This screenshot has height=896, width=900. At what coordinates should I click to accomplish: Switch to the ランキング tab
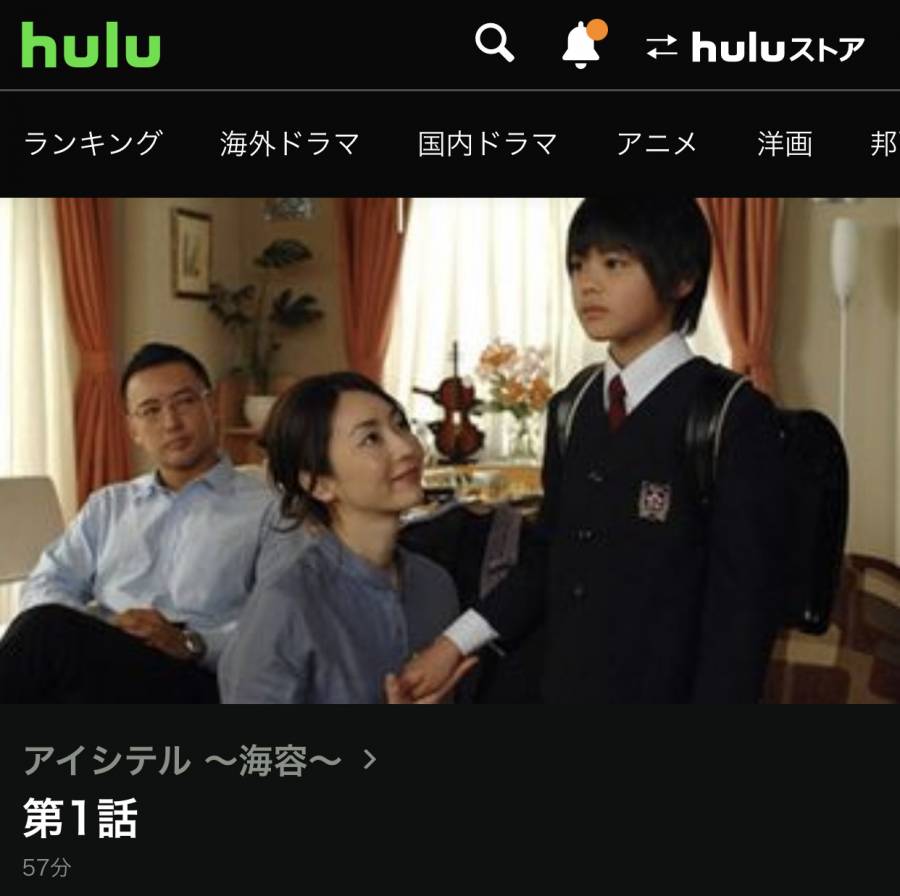92,144
